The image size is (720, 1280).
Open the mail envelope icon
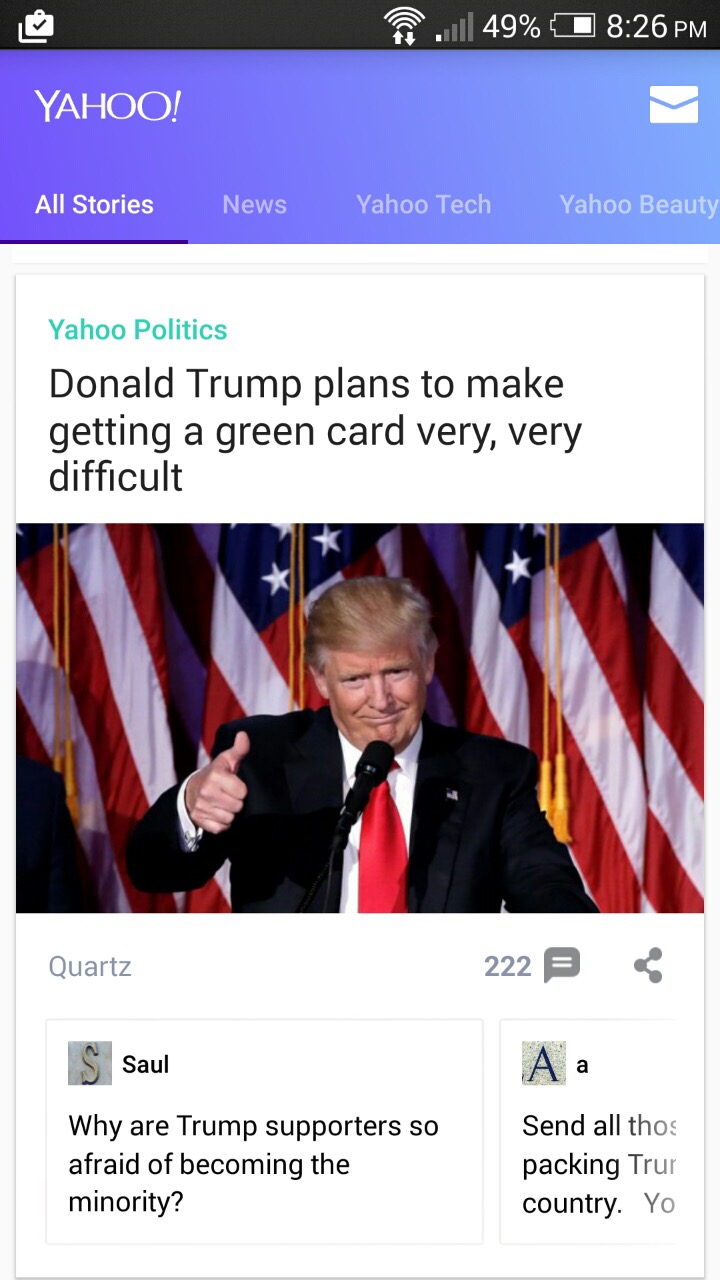(x=673, y=104)
